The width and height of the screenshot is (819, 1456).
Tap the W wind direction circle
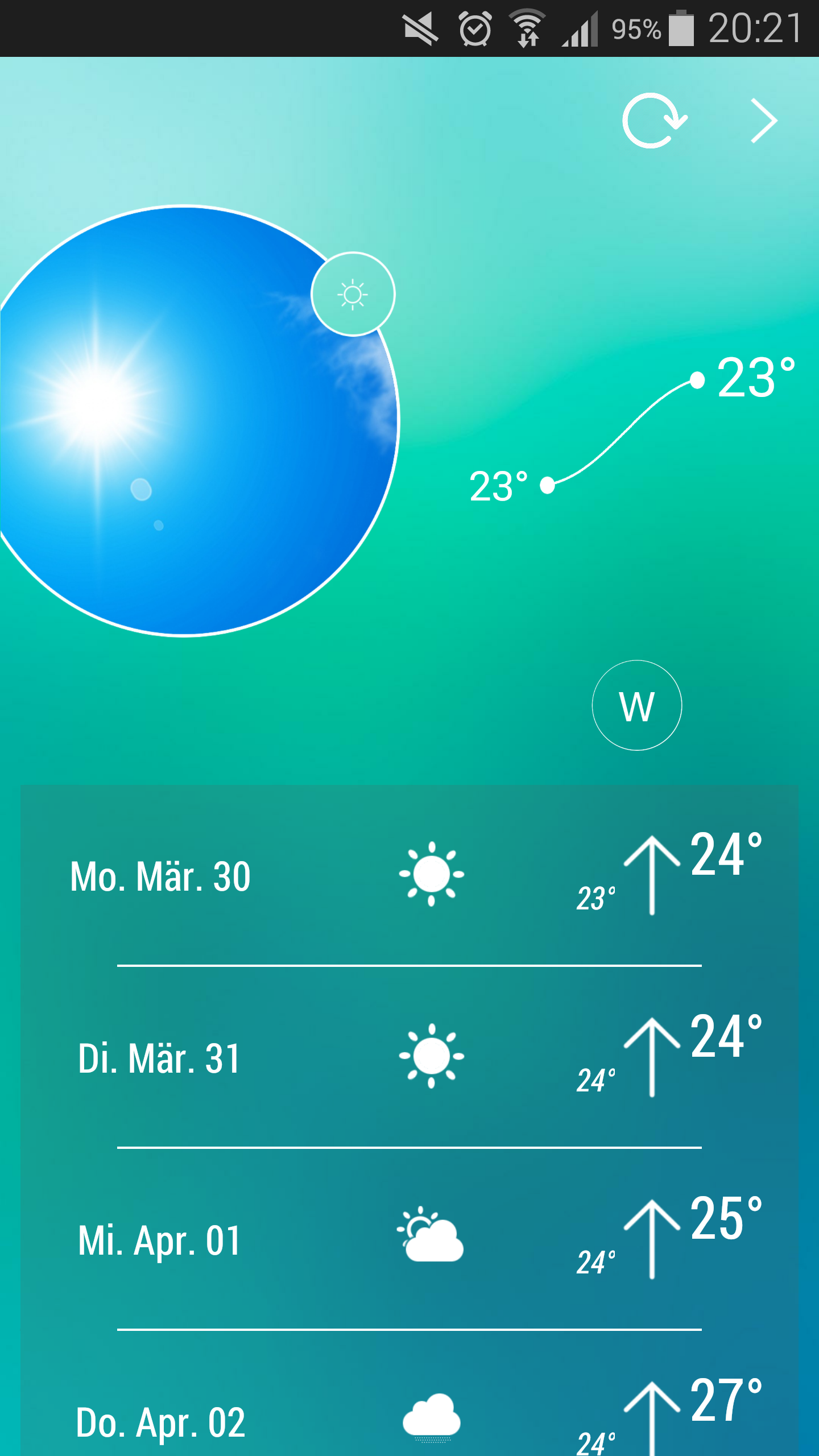636,705
